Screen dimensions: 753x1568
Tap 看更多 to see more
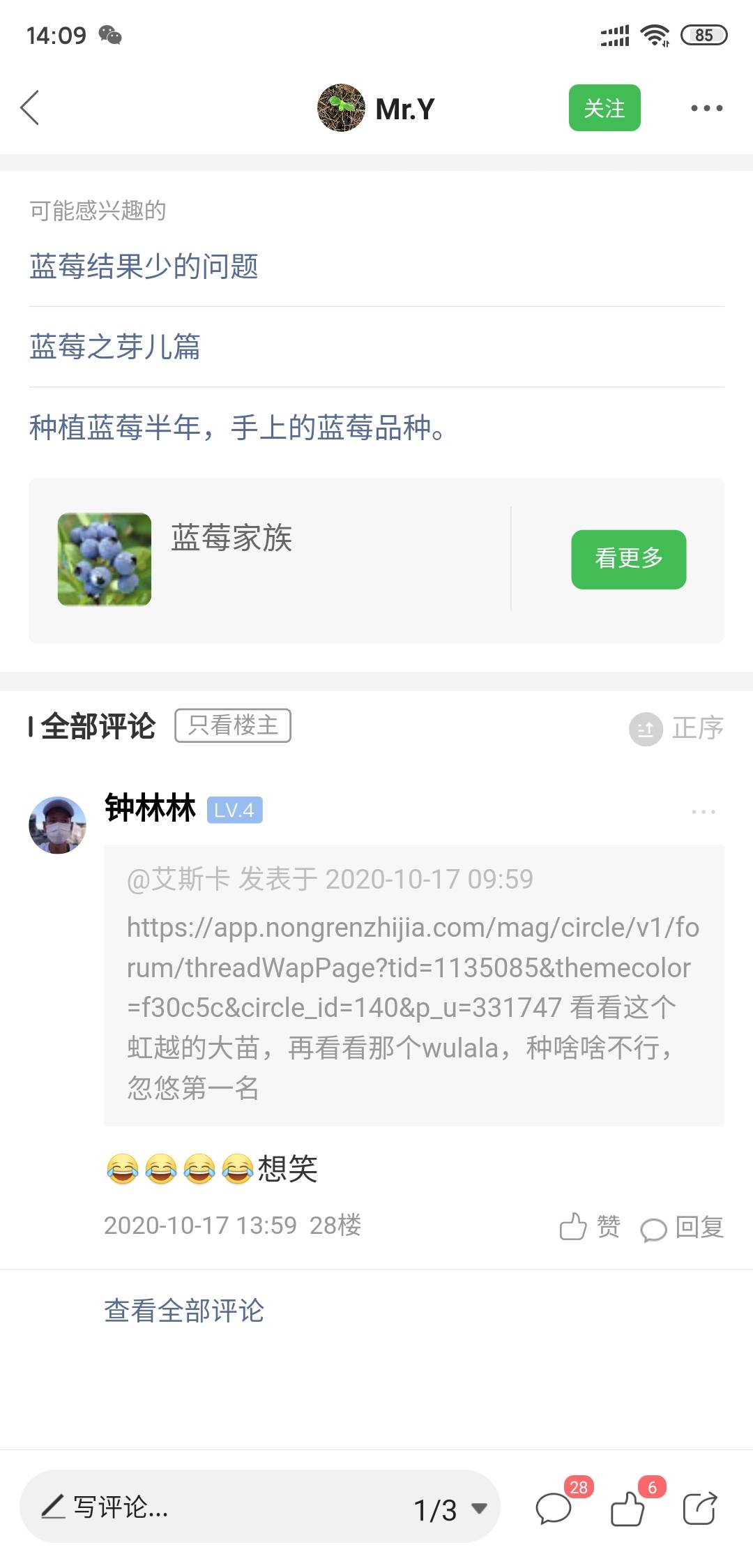tap(628, 559)
